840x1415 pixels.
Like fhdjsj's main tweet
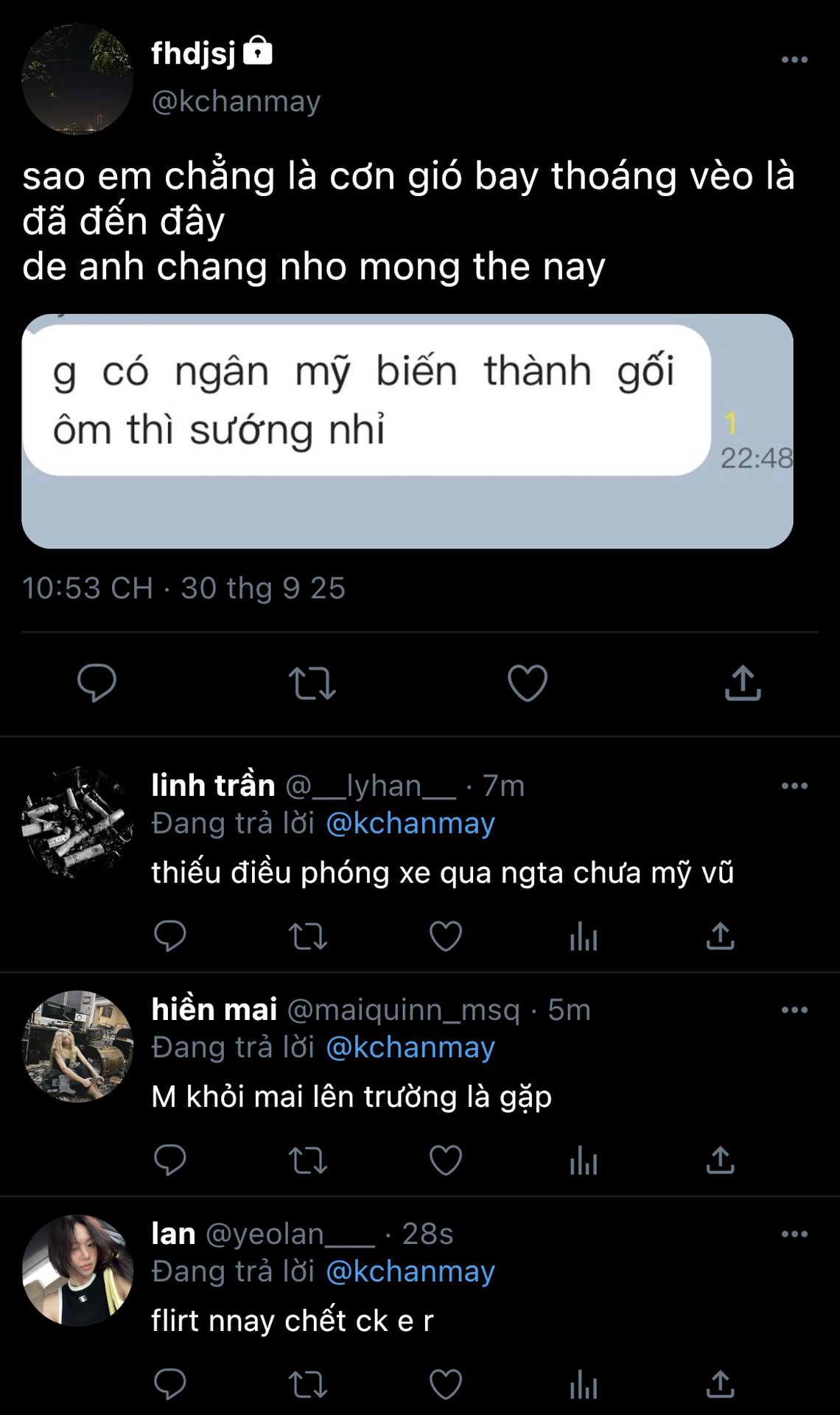pyautogui.click(x=527, y=682)
